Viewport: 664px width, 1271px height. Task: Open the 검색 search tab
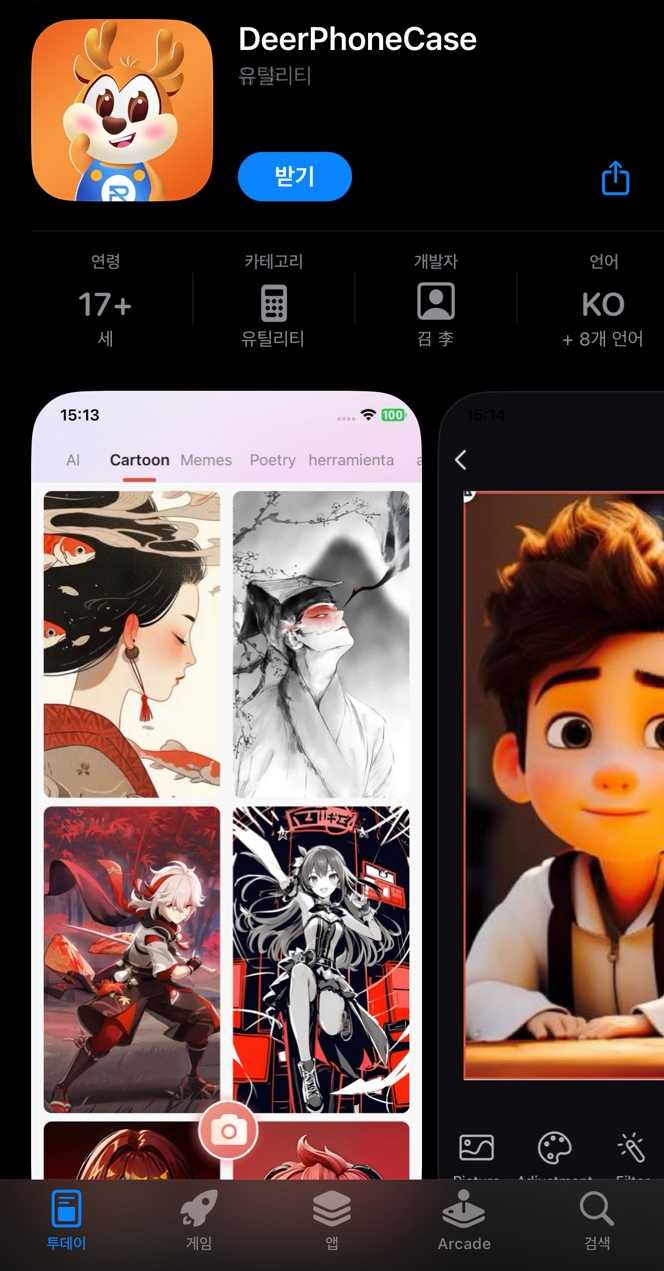coord(597,1221)
